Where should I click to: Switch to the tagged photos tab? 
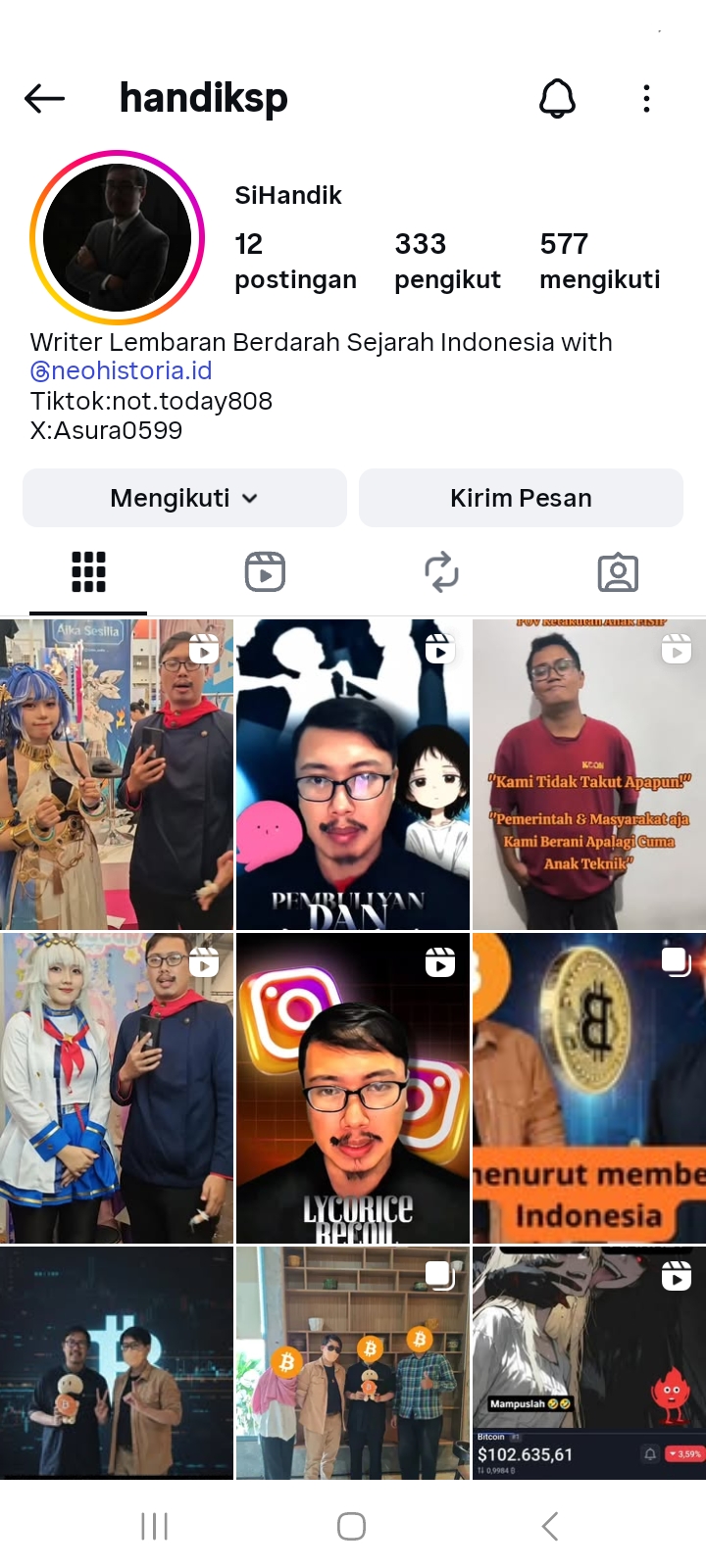pyautogui.click(x=618, y=572)
